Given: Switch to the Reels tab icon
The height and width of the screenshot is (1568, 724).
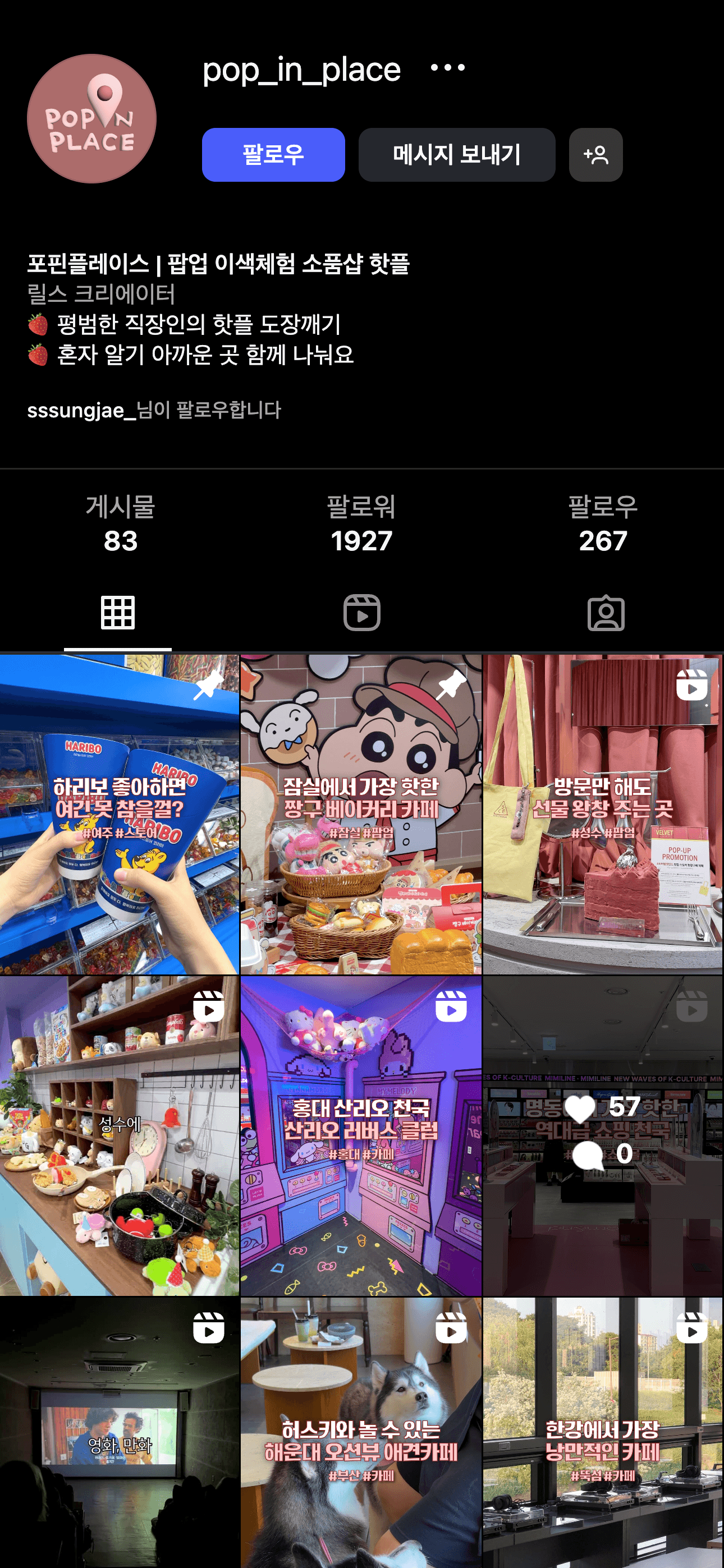Looking at the screenshot, I should tap(361, 614).
